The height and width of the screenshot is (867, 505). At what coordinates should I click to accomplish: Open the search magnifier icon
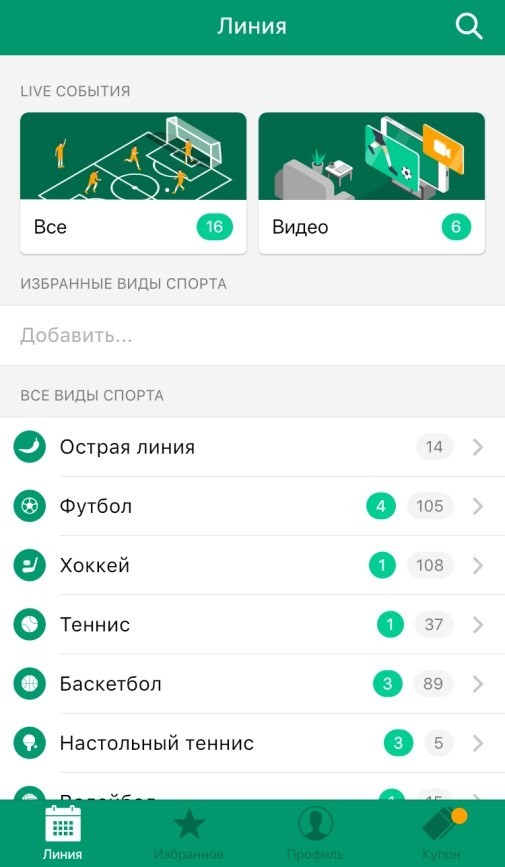click(468, 27)
